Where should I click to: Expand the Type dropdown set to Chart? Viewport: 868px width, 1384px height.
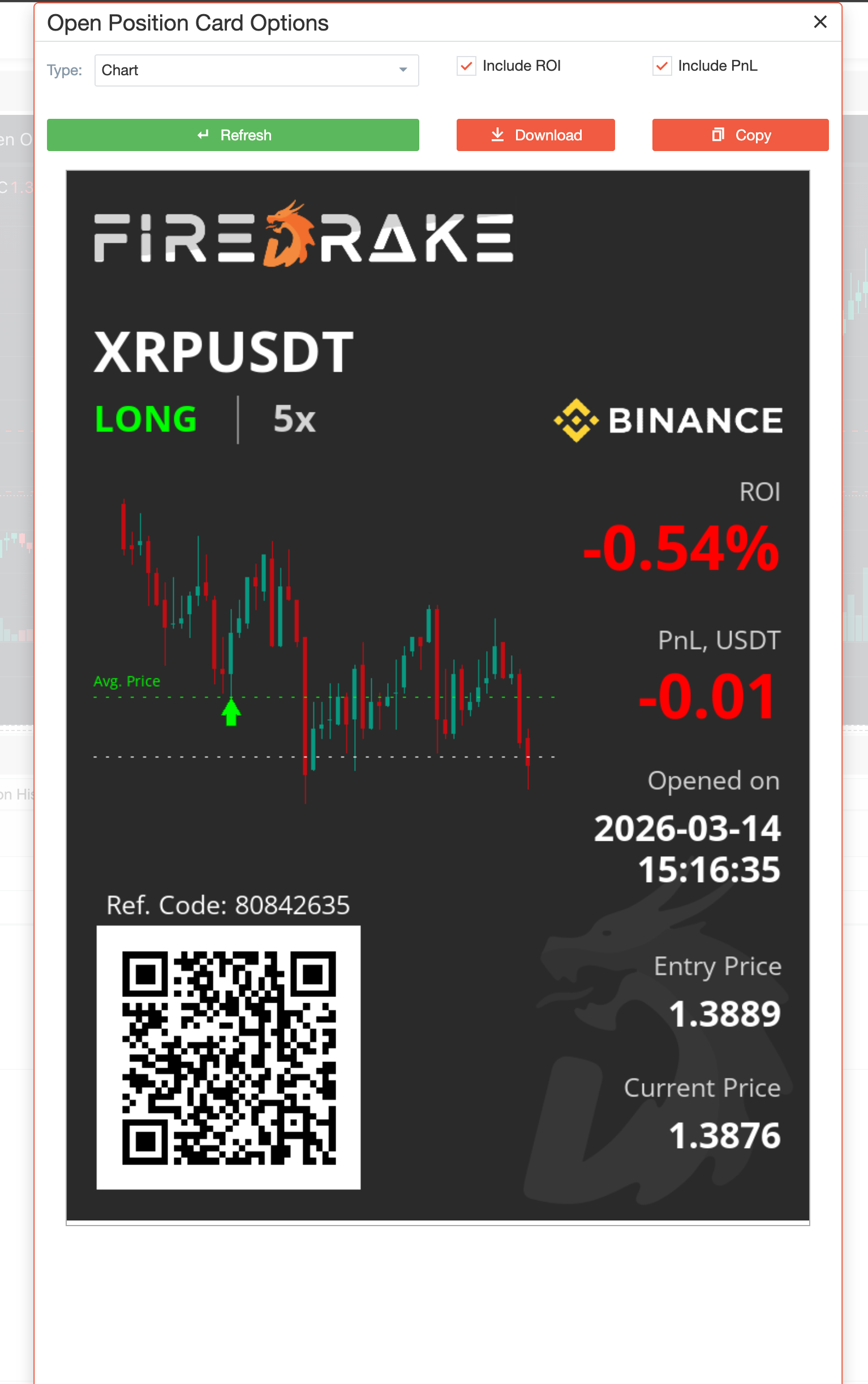(256, 70)
